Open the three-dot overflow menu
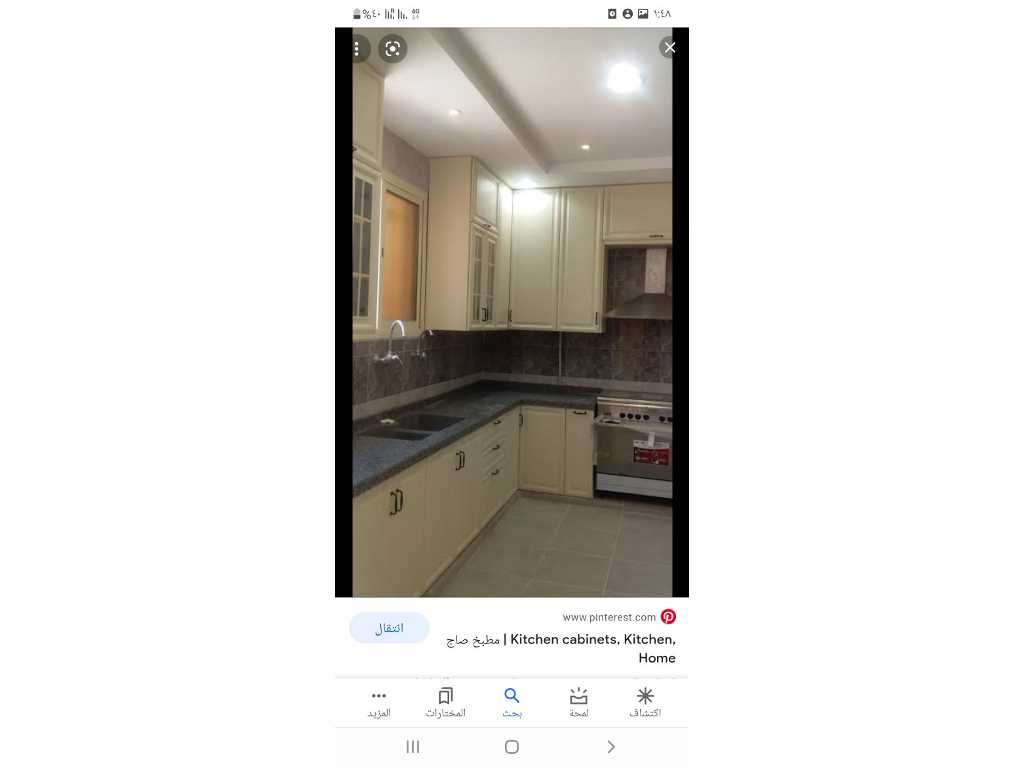Image resolution: width=1024 pixels, height=768 pixels. point(357,48)
